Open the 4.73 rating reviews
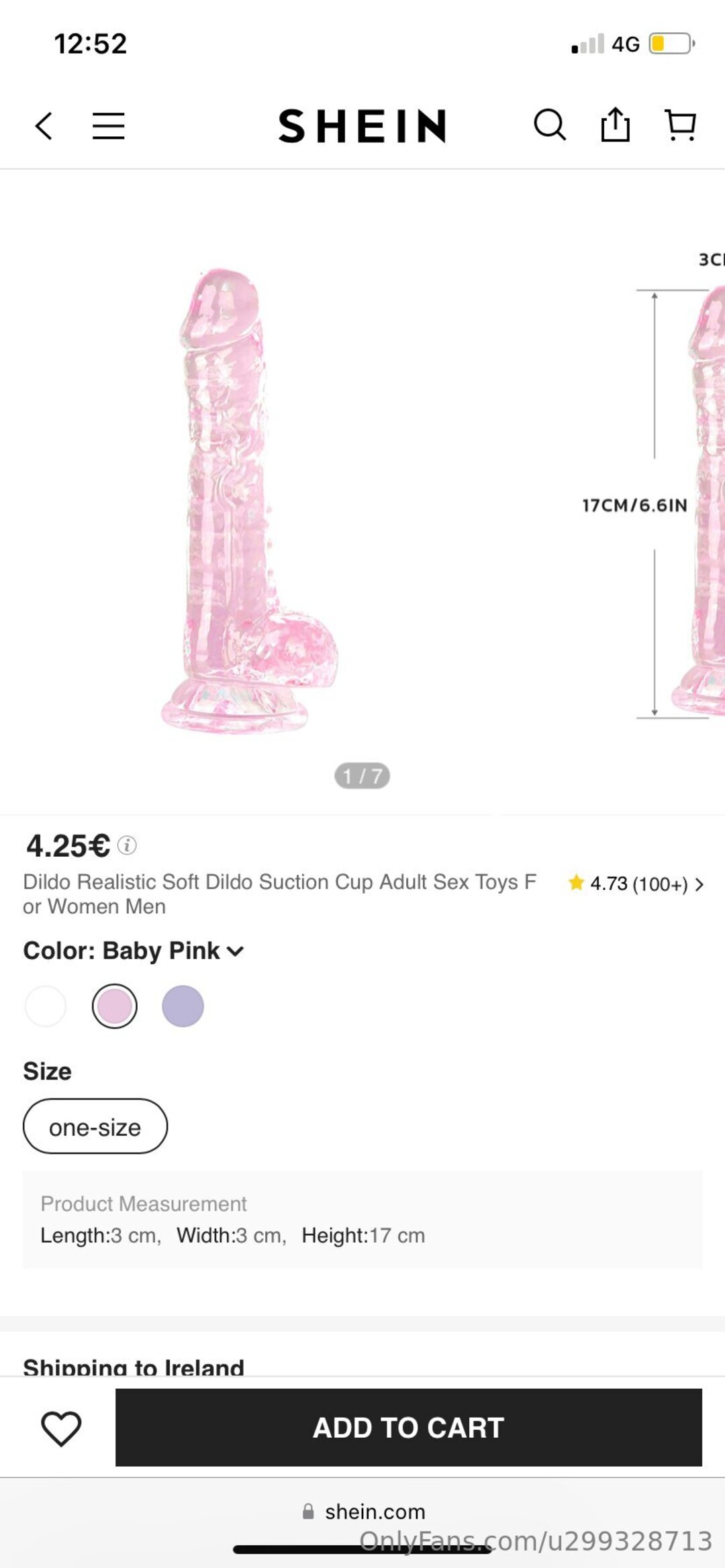Screen dimensions: 725x1568 click(x=635, y=884)
